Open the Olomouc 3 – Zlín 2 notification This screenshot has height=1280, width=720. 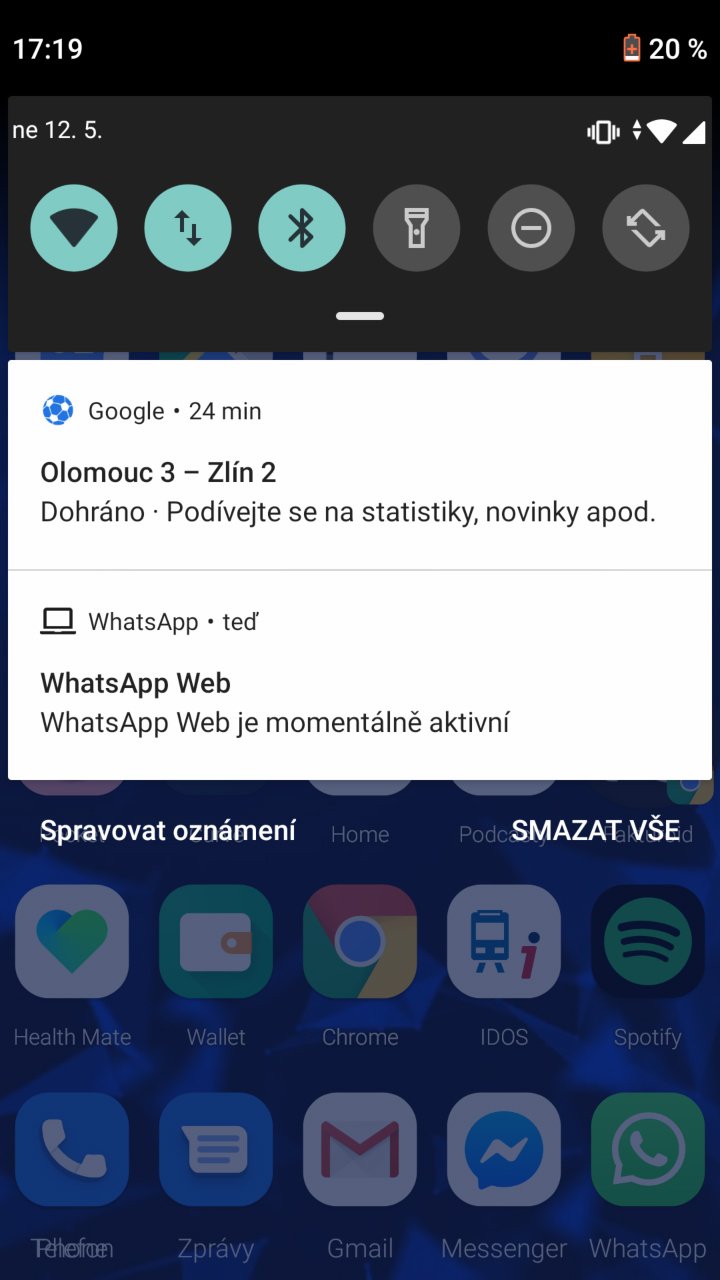click(x=360, y=465)
